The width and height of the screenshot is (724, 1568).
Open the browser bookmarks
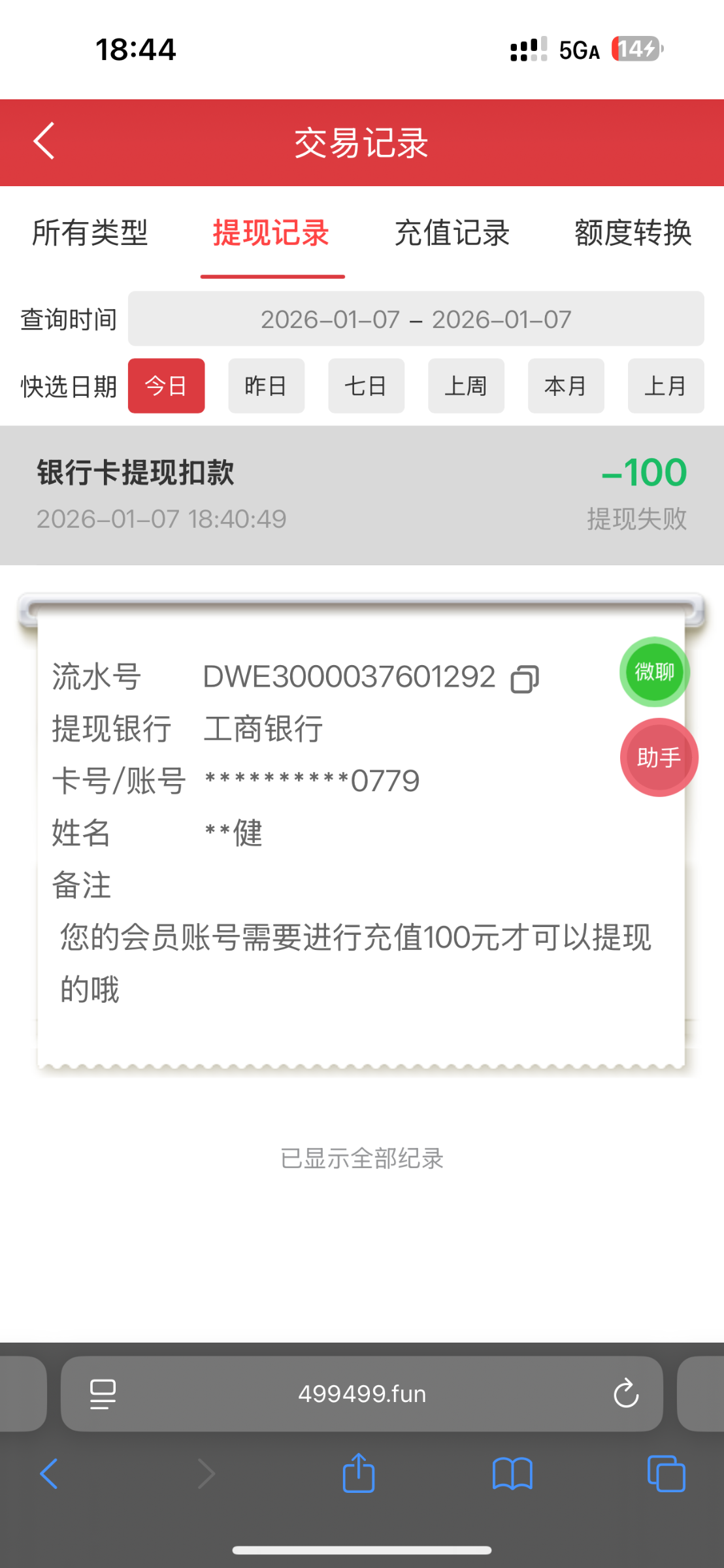pos(512,1474)
